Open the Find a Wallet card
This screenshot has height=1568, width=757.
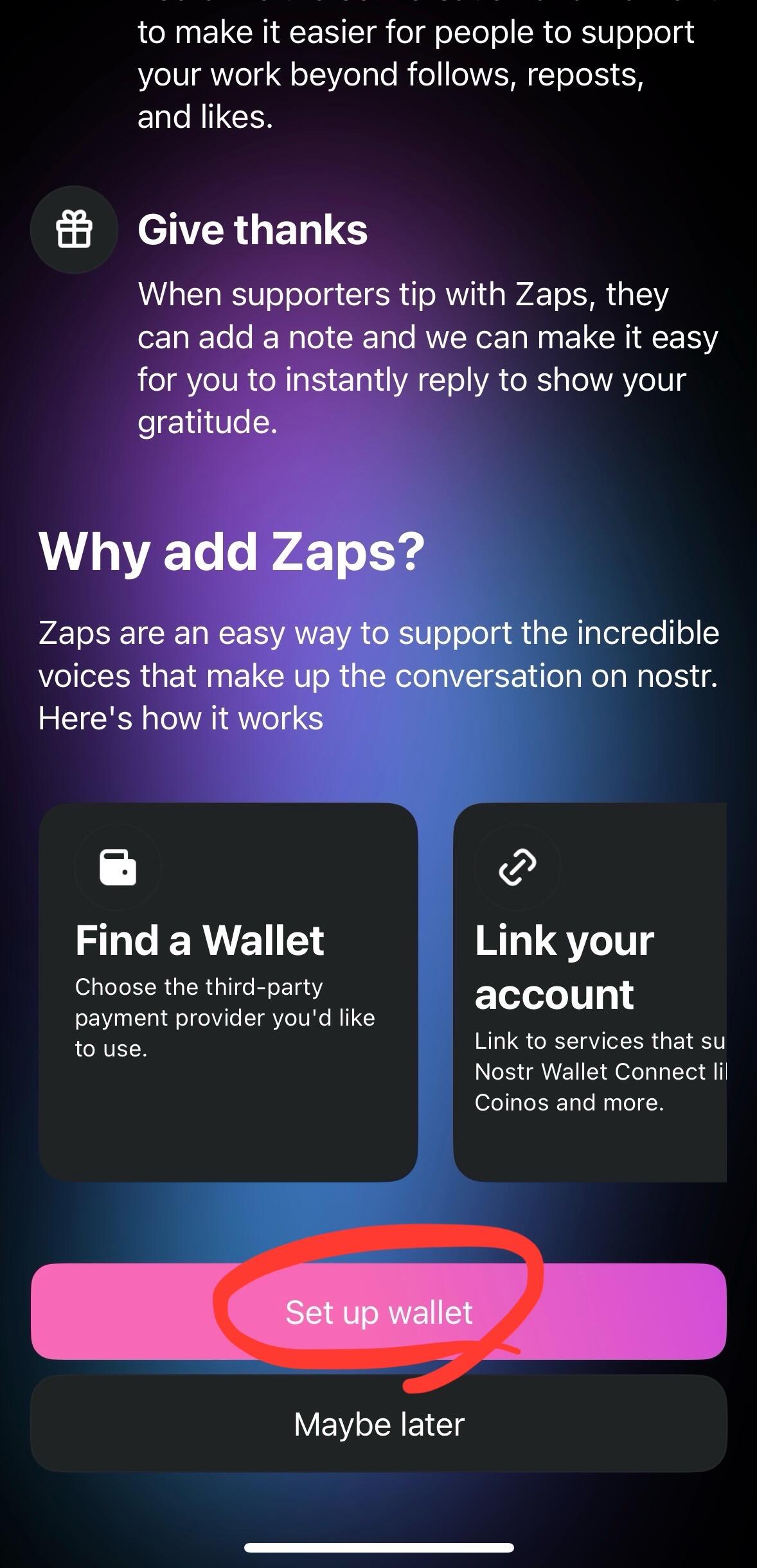pyautogui.click(x=228, y=992)
